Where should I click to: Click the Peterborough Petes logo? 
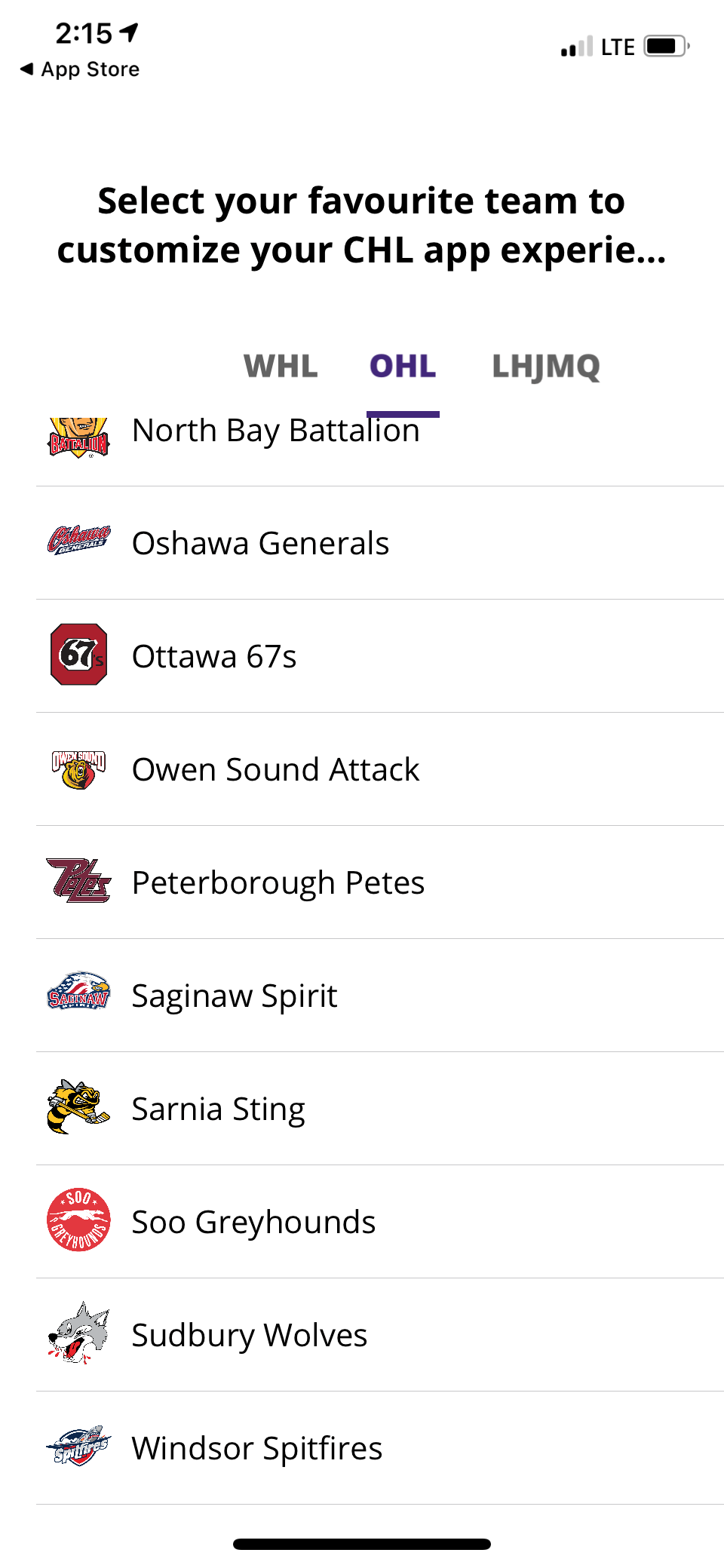[x=78, y=882]
